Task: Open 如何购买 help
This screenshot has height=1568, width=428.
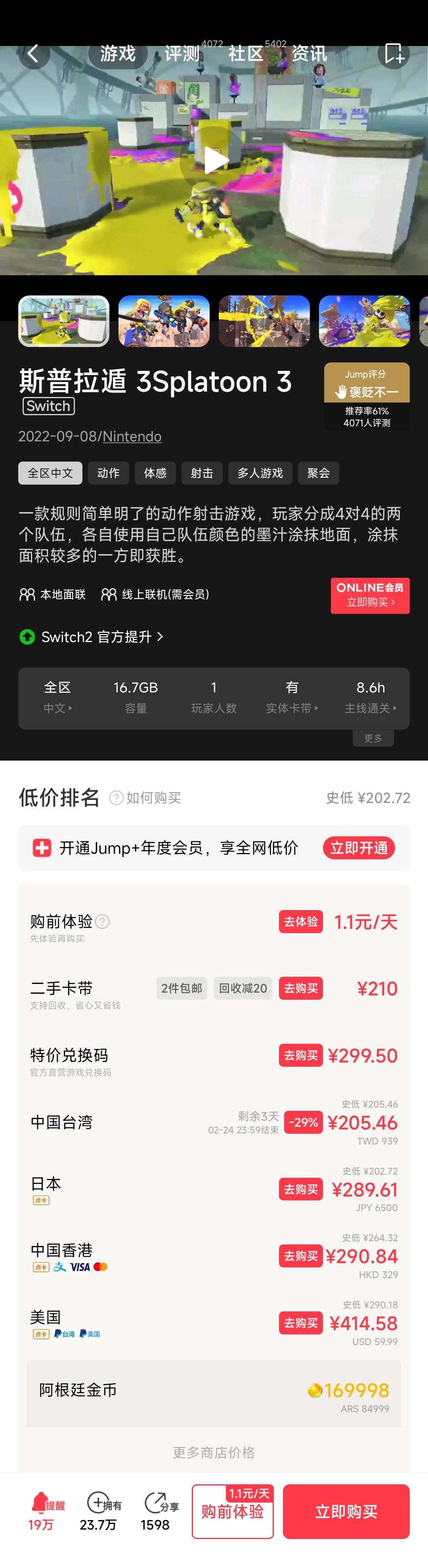Action: (x=146, y=797)
